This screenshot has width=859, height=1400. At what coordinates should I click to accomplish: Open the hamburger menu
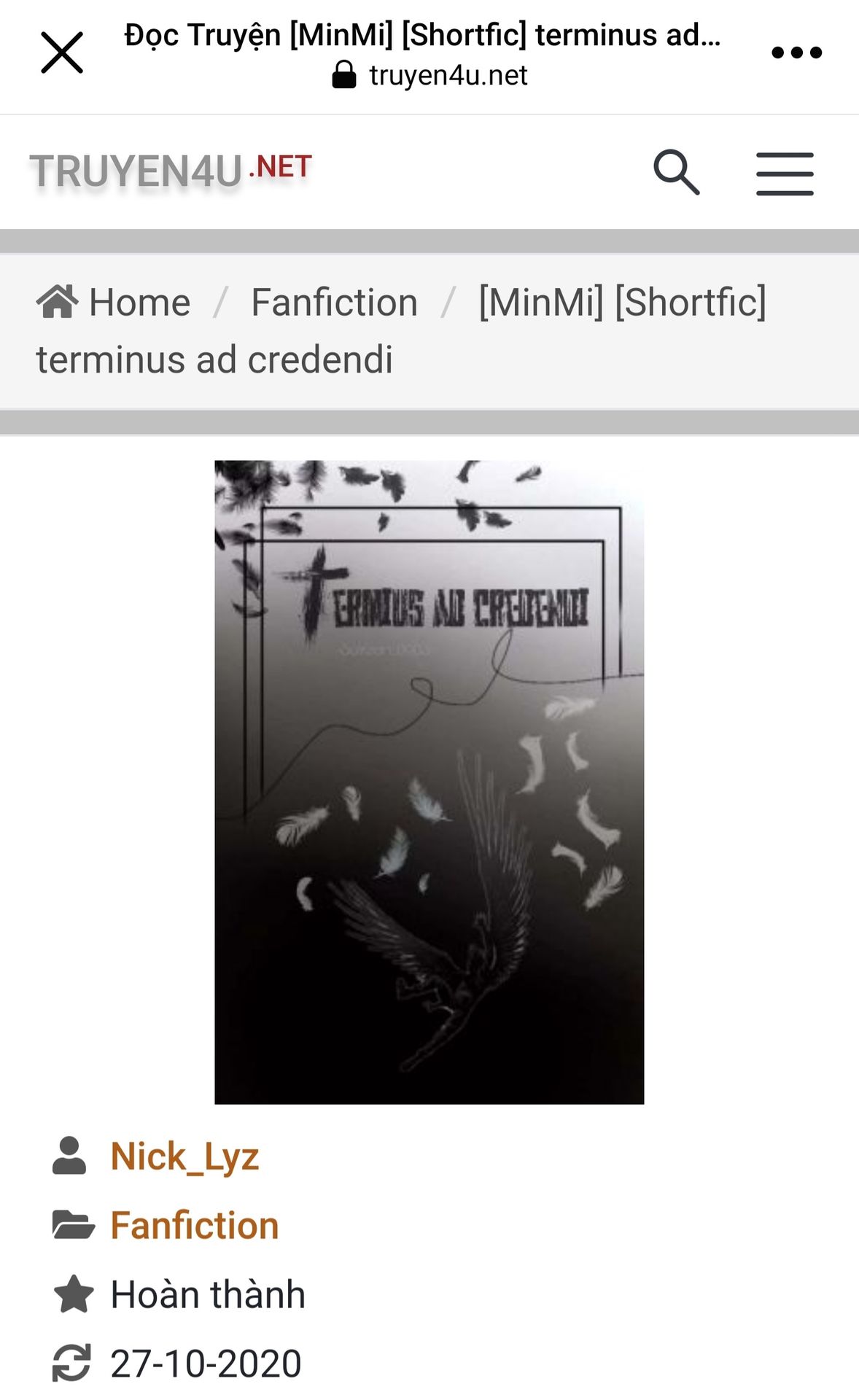pos(785,174)
